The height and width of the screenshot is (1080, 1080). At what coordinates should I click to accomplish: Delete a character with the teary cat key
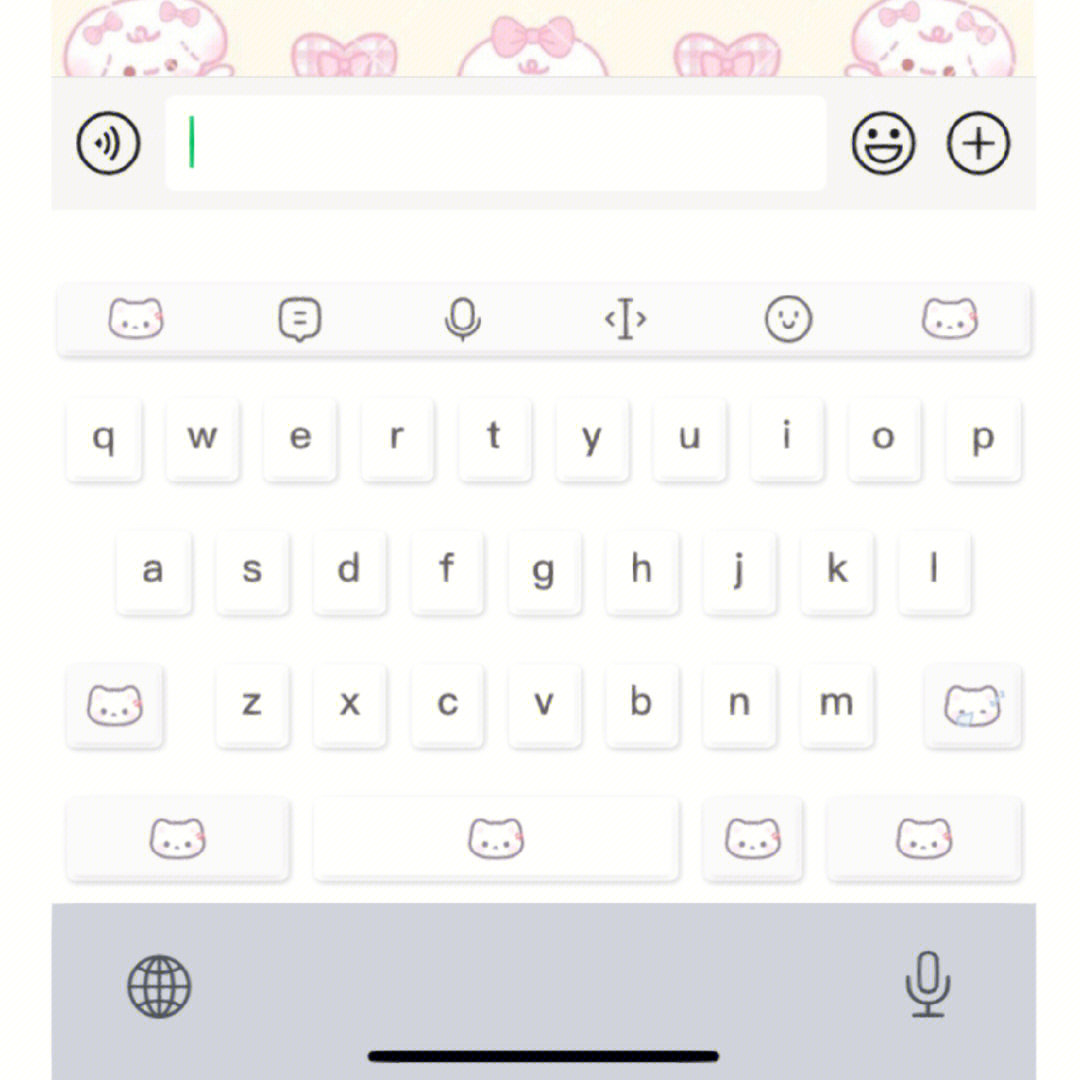973,706
